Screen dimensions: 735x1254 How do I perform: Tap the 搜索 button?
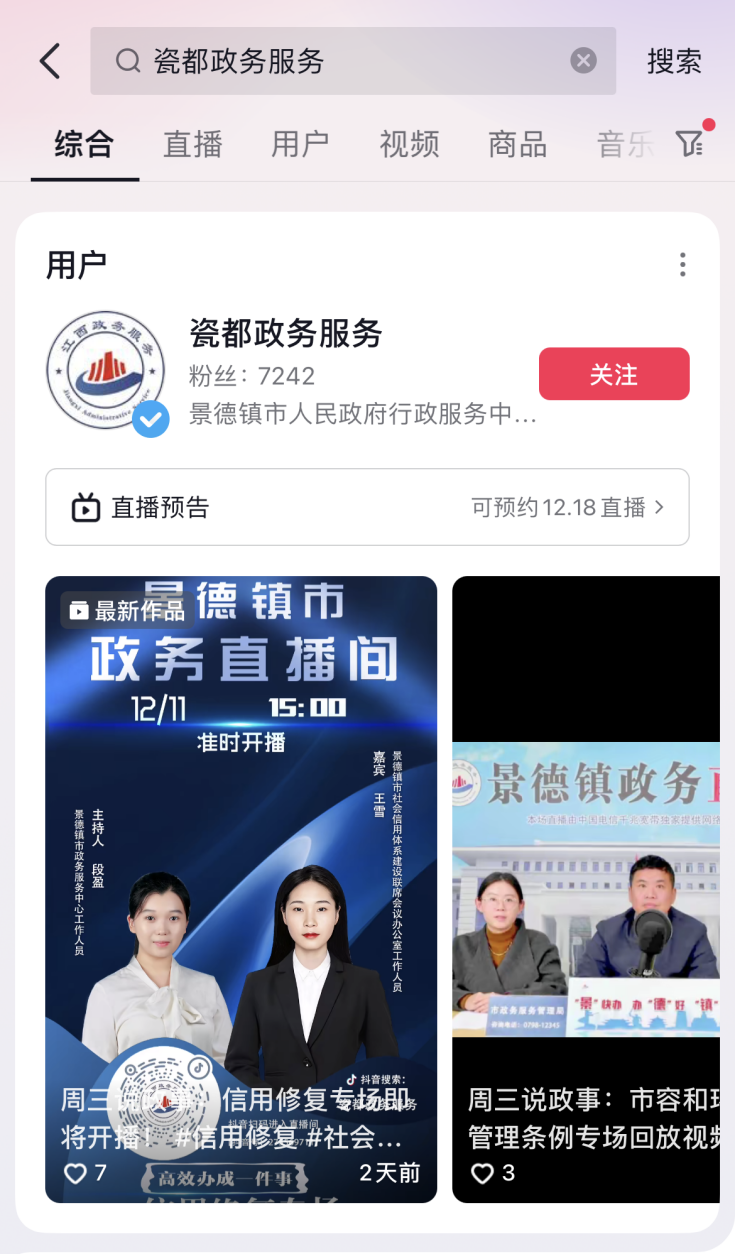[x=674, y=61]
